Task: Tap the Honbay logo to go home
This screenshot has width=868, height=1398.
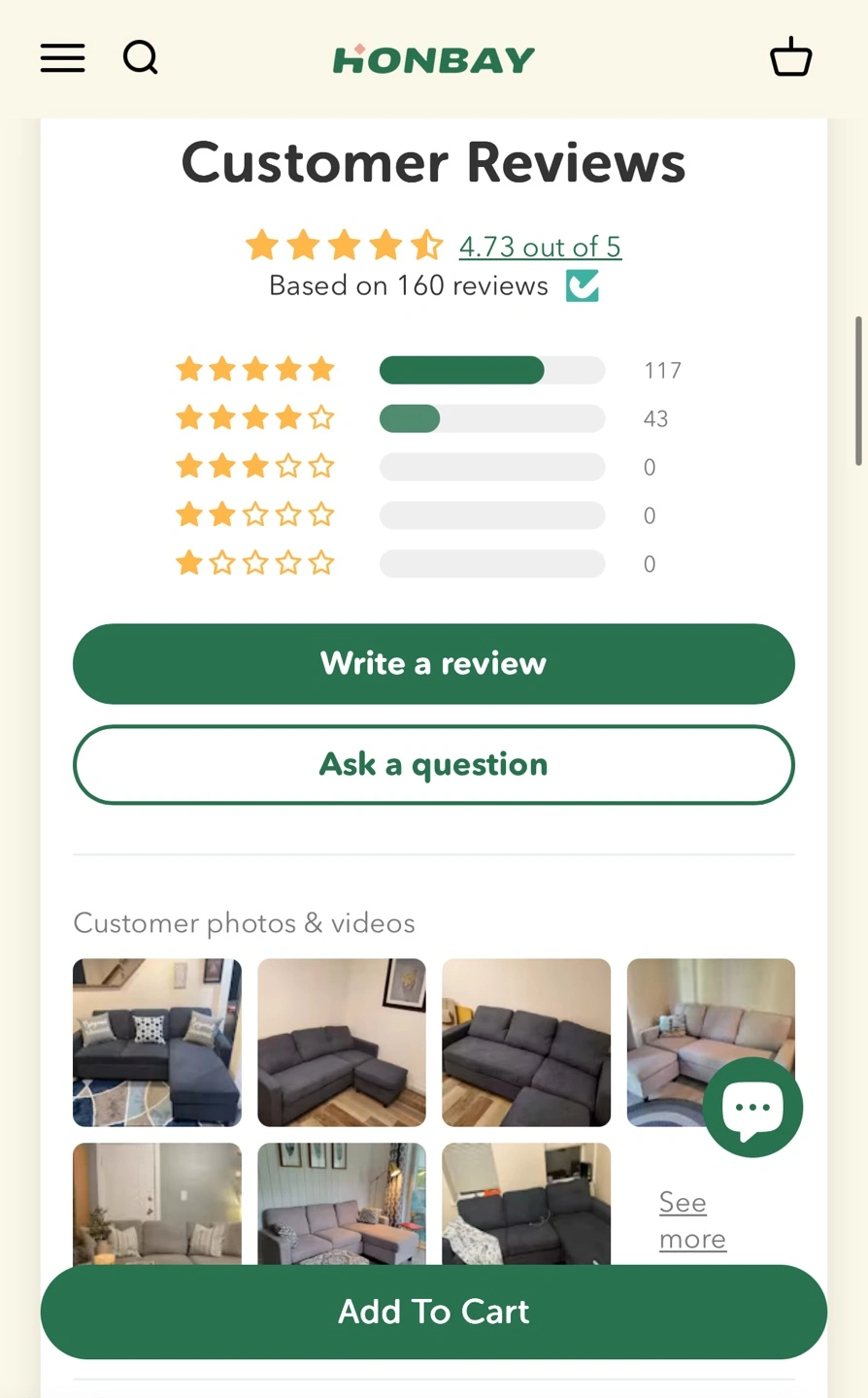Action: 433,60
